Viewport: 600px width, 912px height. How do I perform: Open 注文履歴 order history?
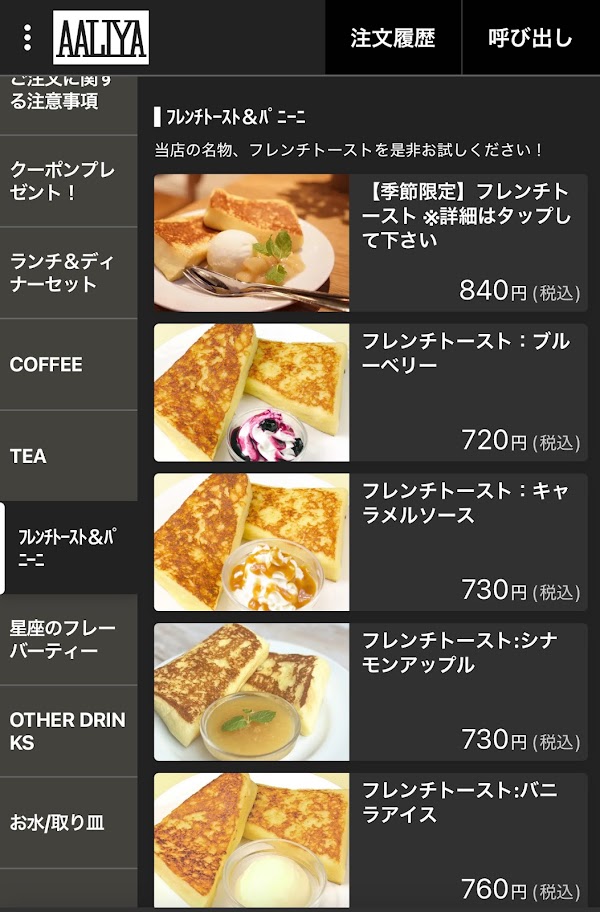click(393, 38)
